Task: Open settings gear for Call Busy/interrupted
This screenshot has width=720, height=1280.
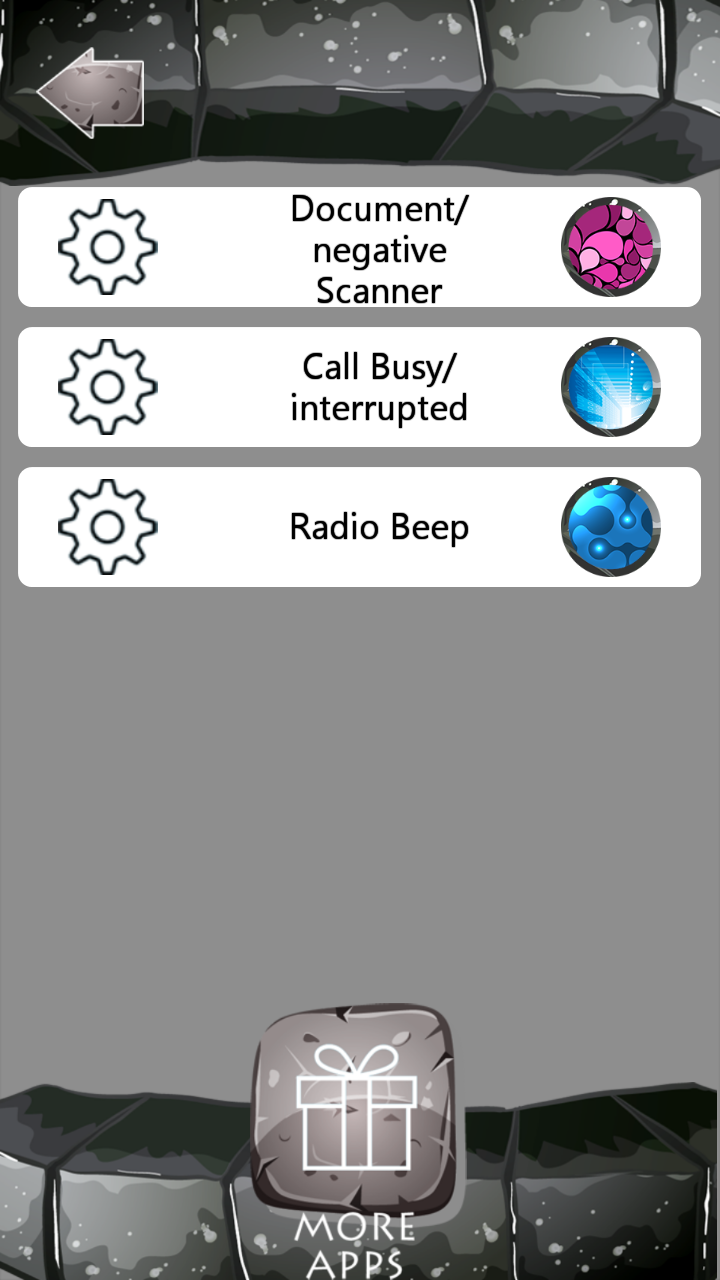Action: coord(108,387)
